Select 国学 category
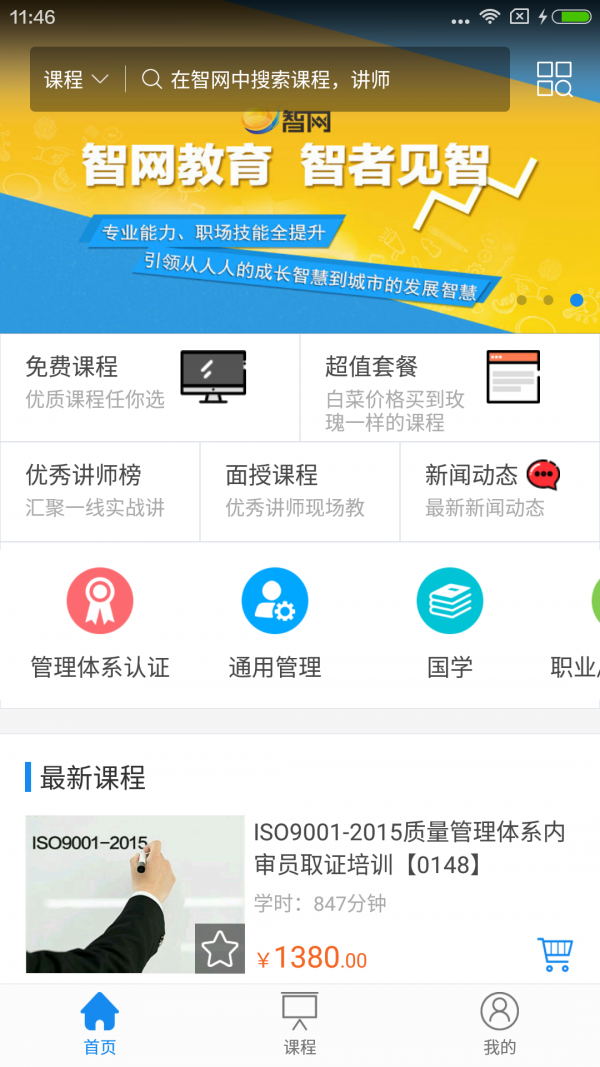 point(450,625)
